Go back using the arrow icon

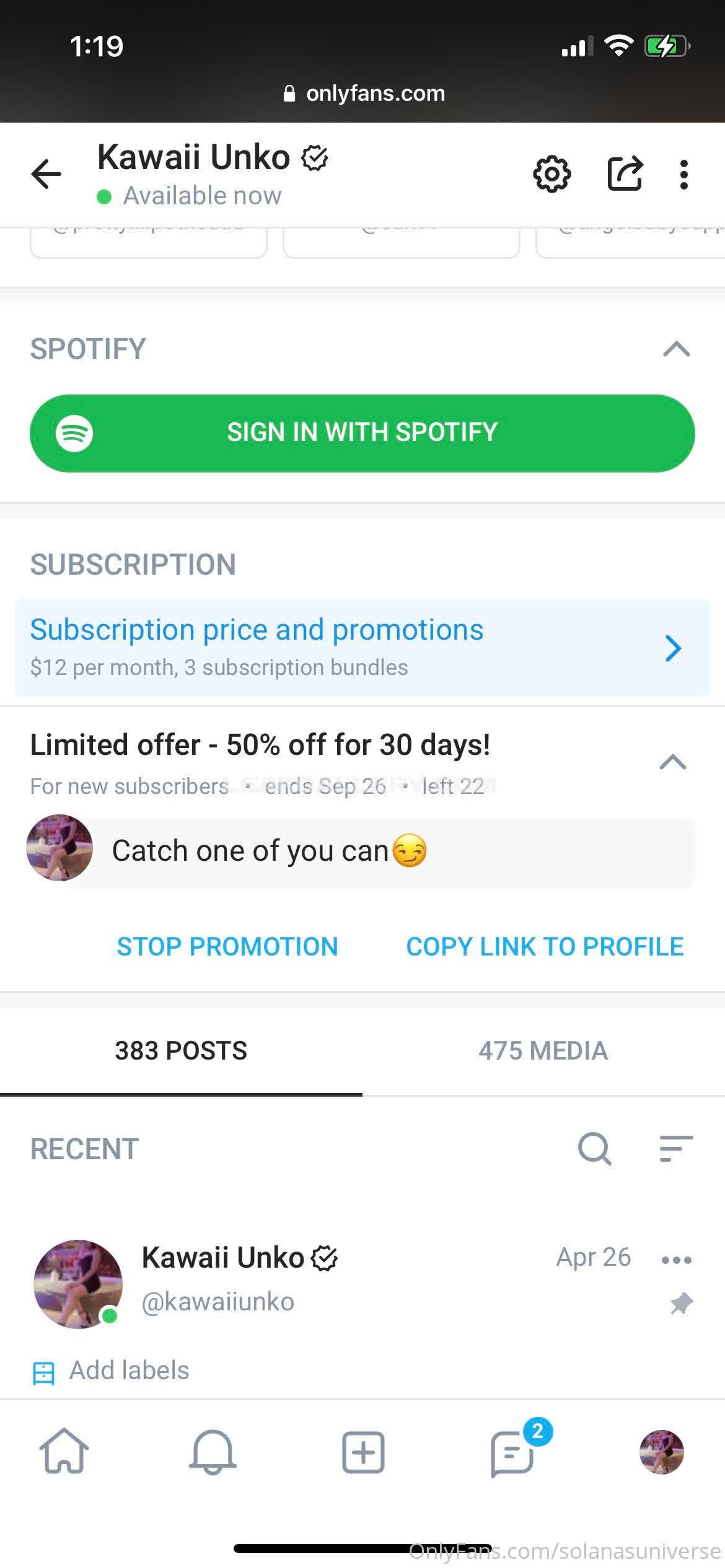pos(46,173)
